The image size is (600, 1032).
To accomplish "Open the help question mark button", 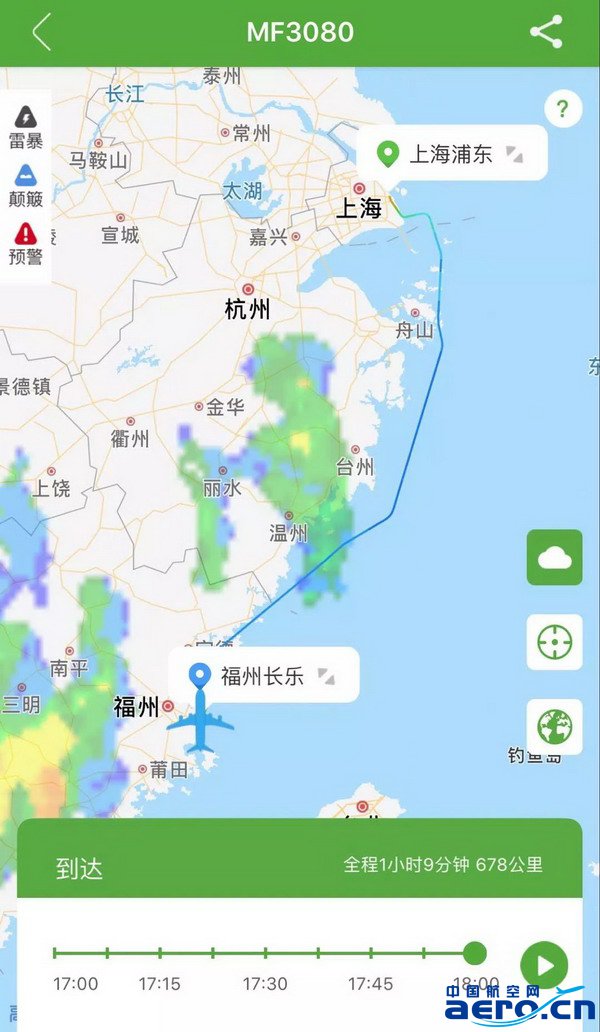I will [563, 109].
